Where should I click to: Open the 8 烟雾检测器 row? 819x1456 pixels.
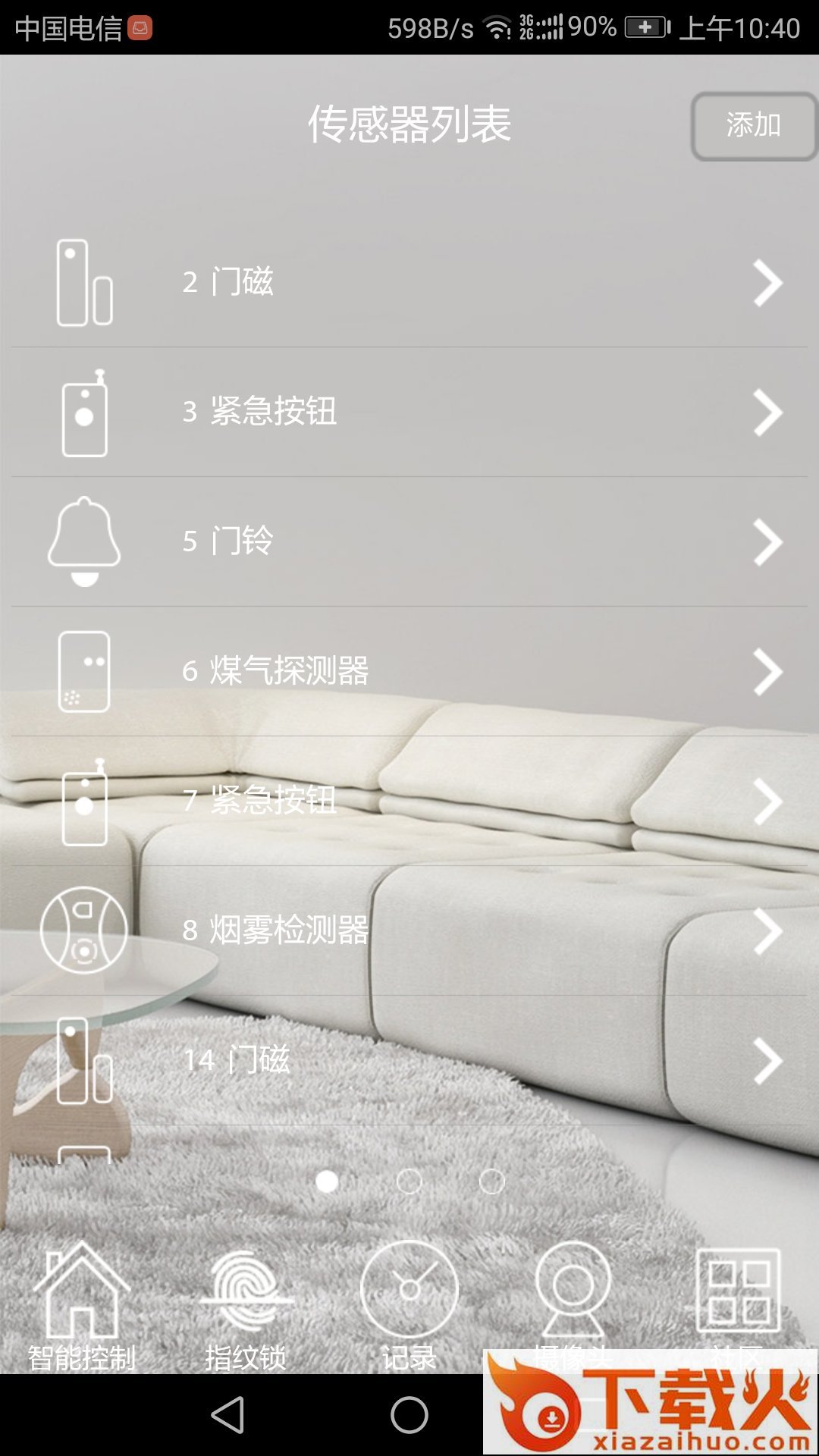click(409, 930)
